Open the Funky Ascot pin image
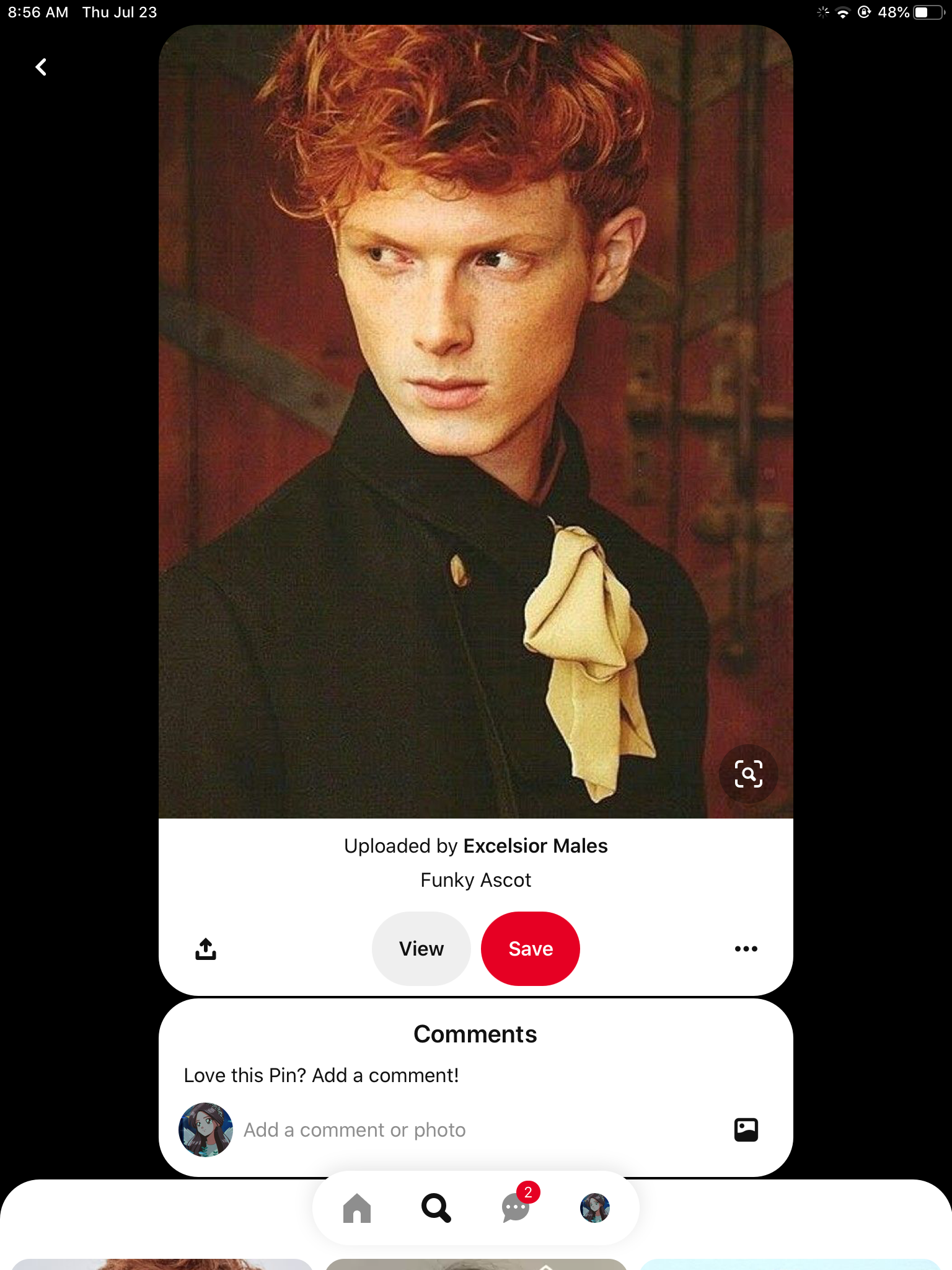Viewport: 952px width, 1270px height. pyautogui.click(x=476, y=422)
